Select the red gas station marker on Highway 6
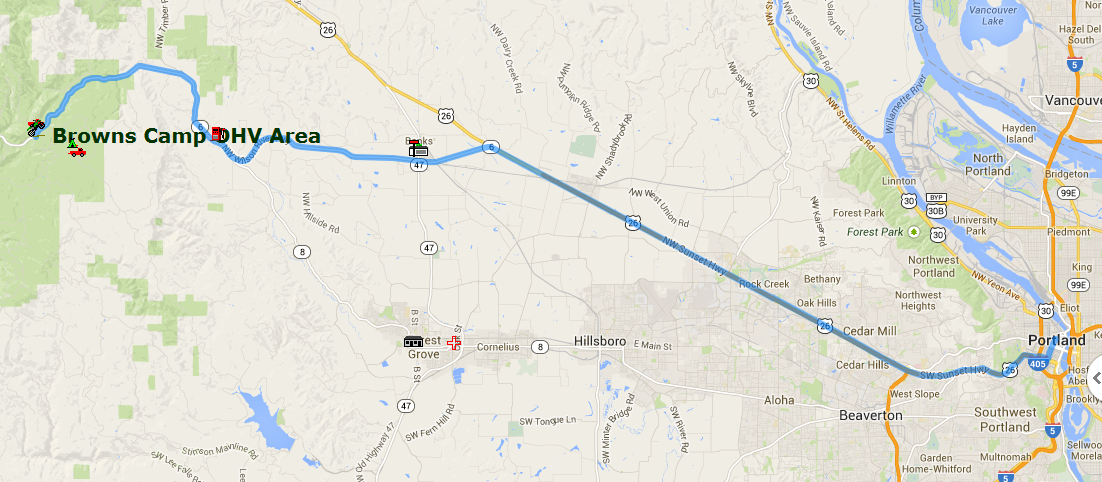The image size is (1102, 482). coord(216,133)
